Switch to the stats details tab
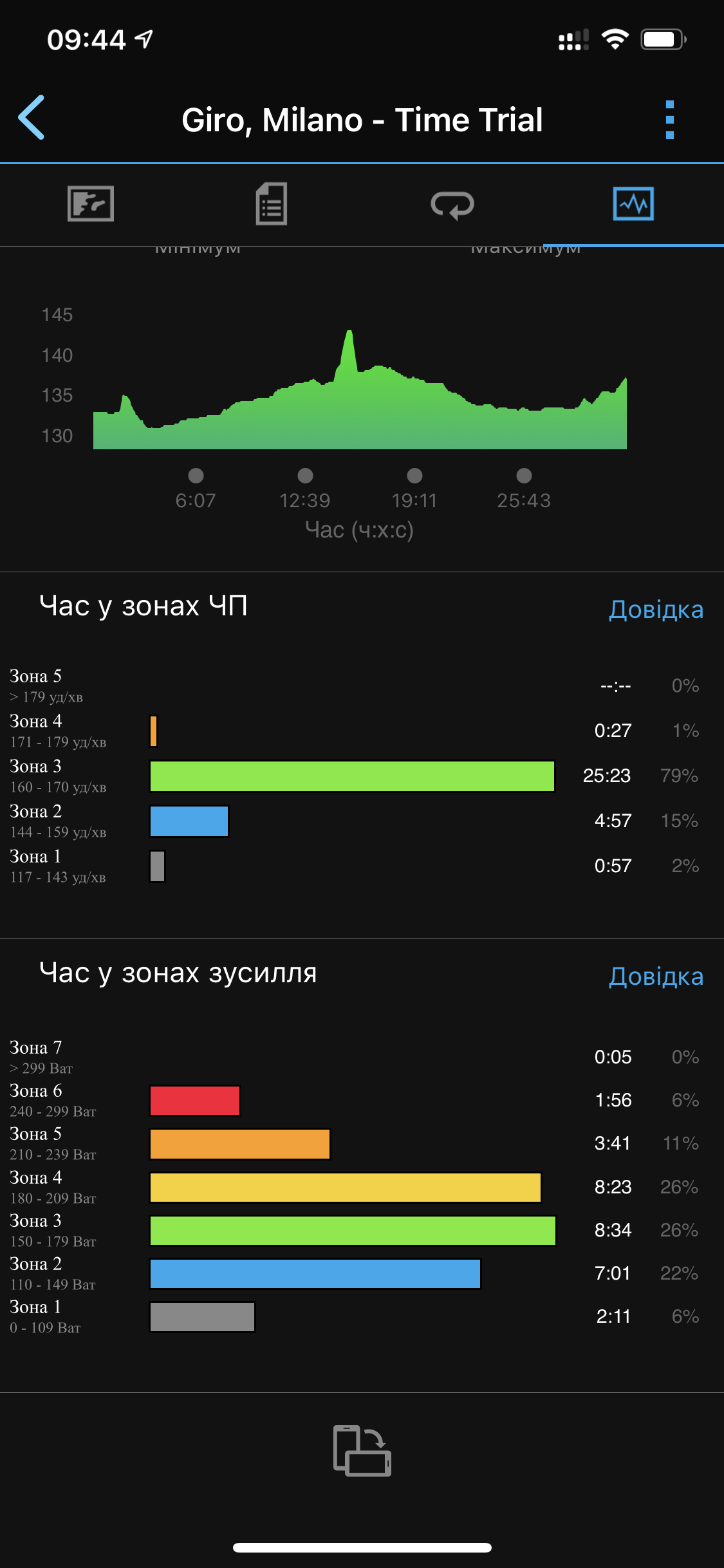Viewport: 724px width, 1568px height. 272,204
